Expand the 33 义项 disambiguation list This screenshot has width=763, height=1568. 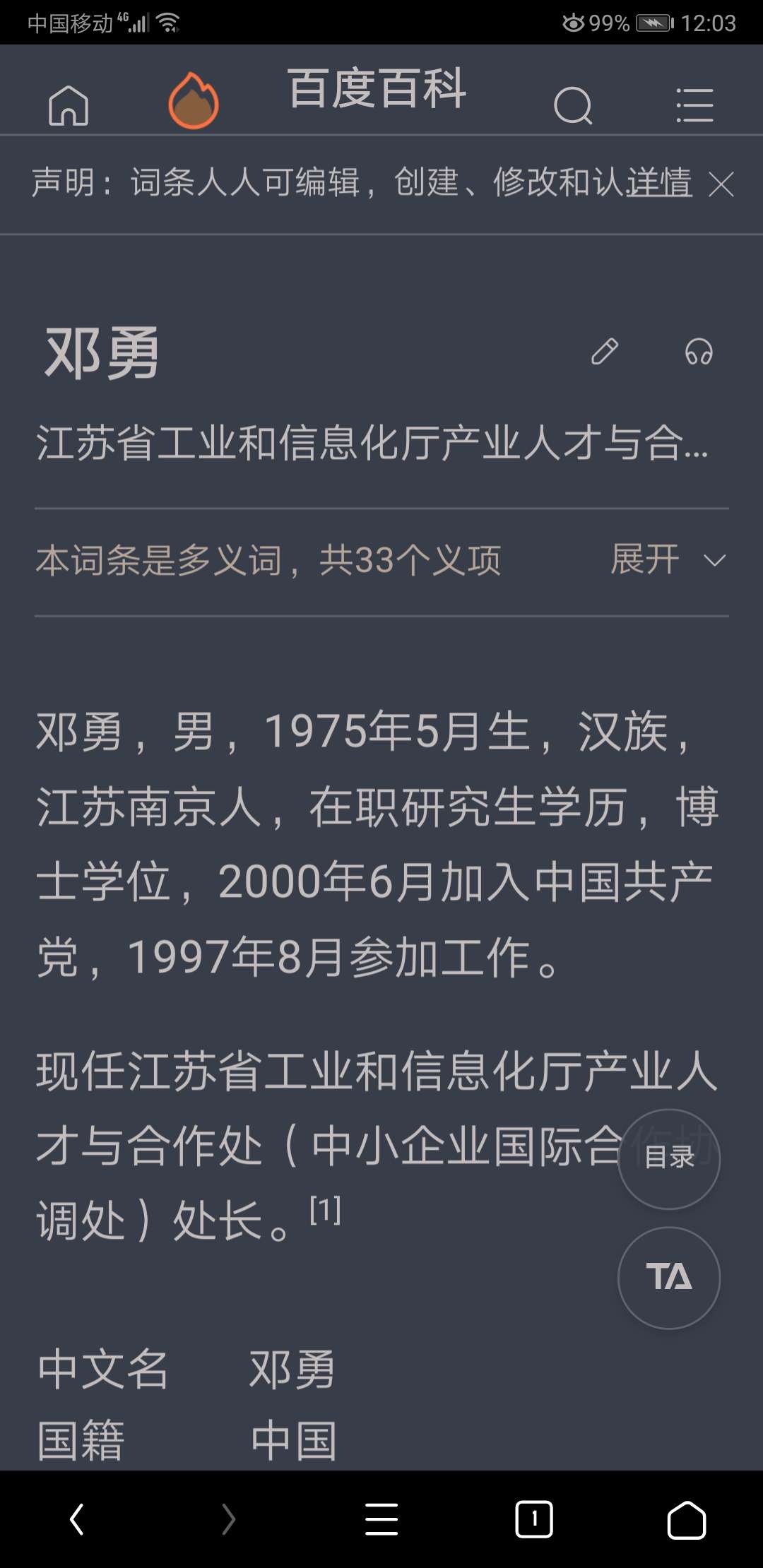(x=668, y=560)
